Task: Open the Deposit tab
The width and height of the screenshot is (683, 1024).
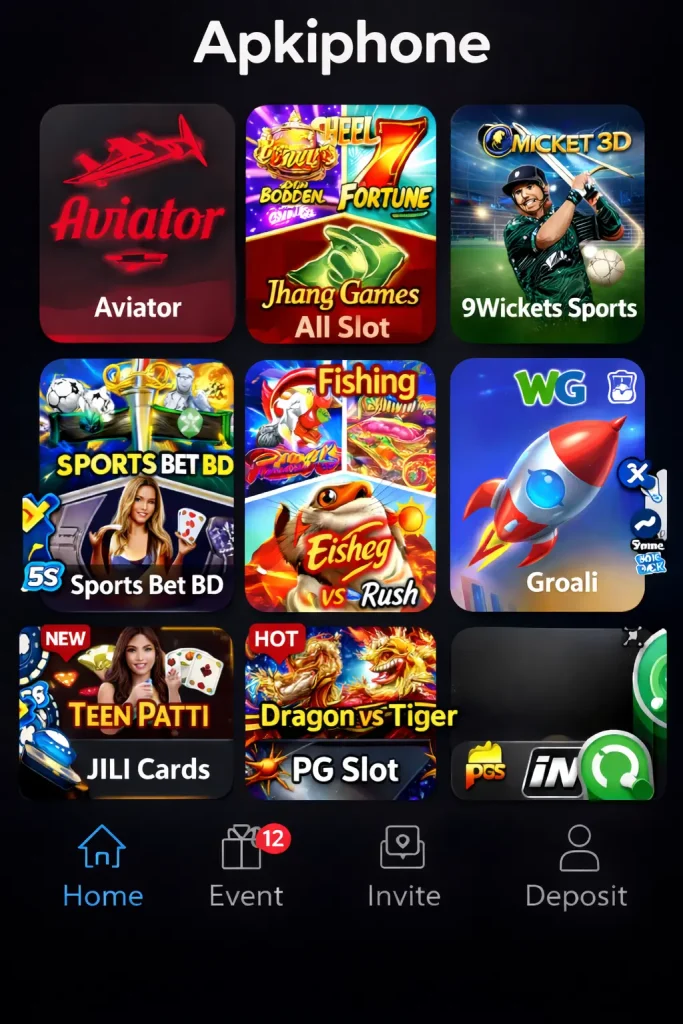Action: [x=577, y=867]
